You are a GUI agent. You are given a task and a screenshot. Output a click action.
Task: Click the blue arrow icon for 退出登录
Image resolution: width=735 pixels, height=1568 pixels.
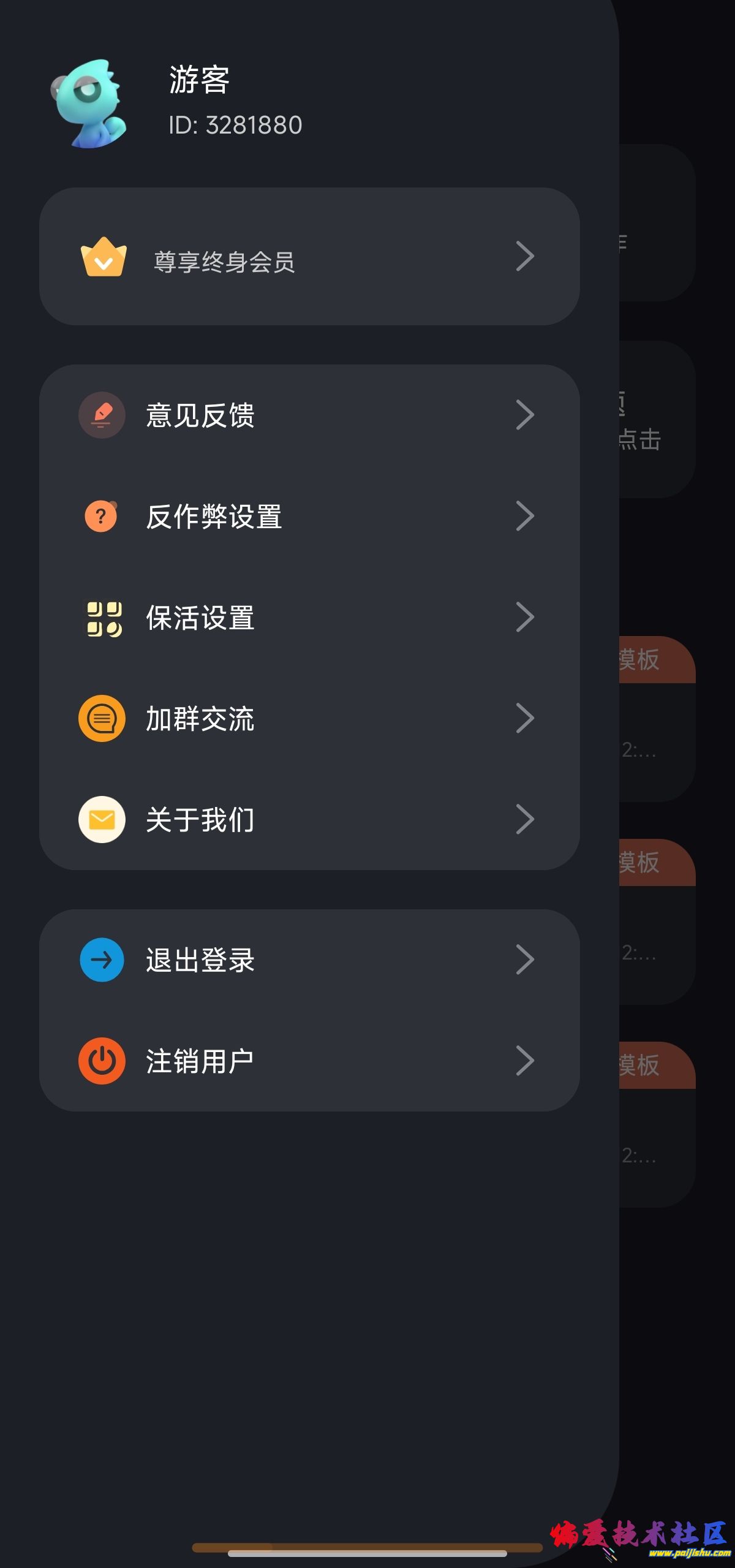click(x=102, y=960)
